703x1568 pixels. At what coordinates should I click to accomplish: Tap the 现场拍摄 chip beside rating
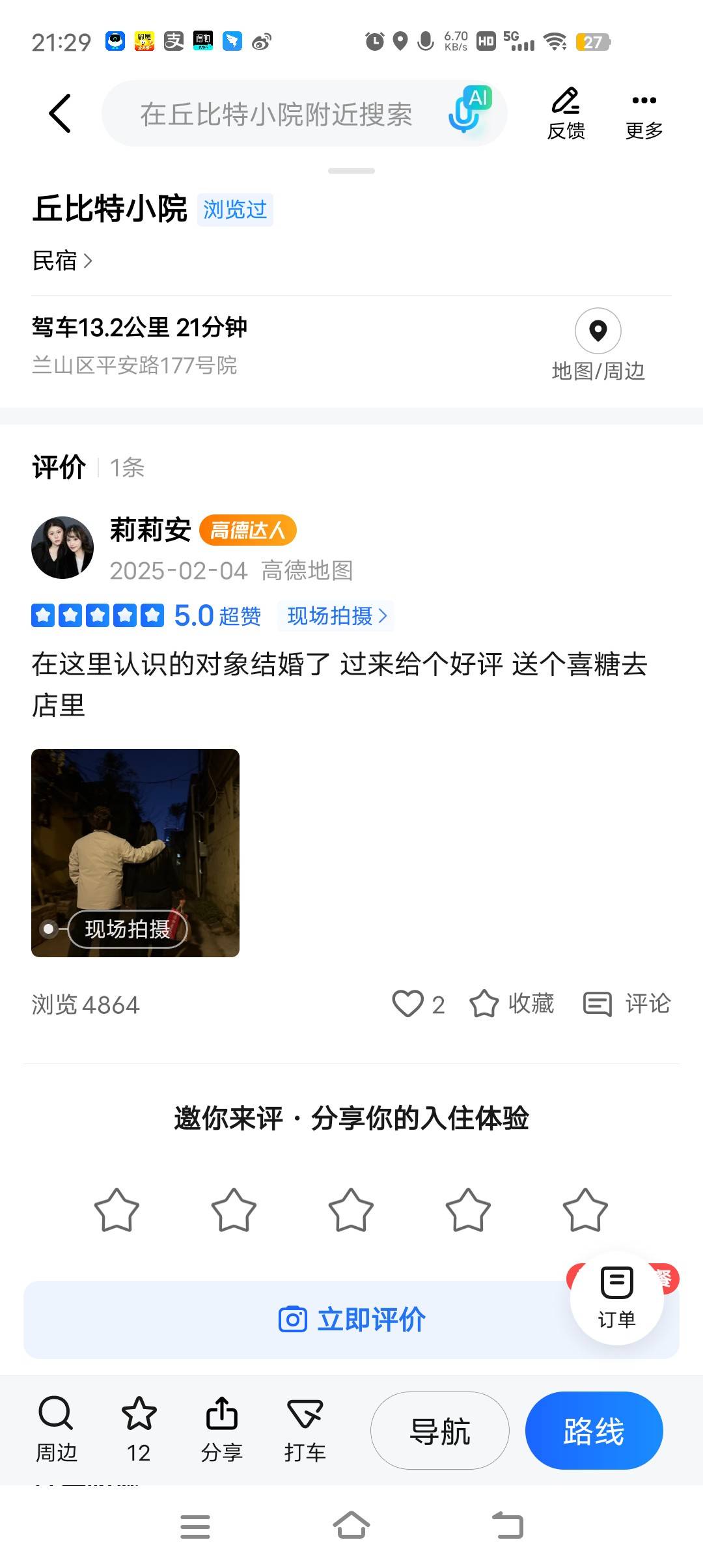(x=337, y=615)
